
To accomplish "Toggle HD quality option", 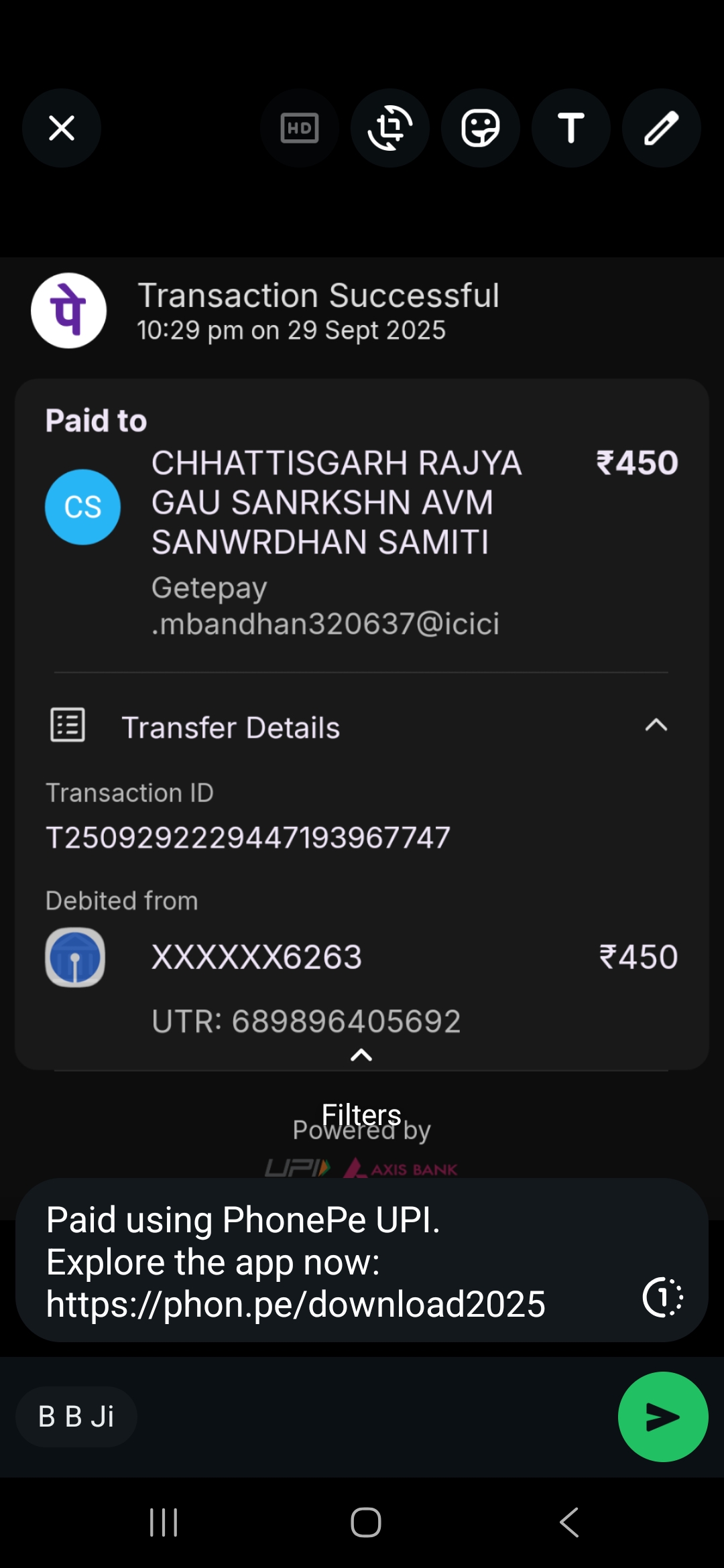I will pos(299,128).
